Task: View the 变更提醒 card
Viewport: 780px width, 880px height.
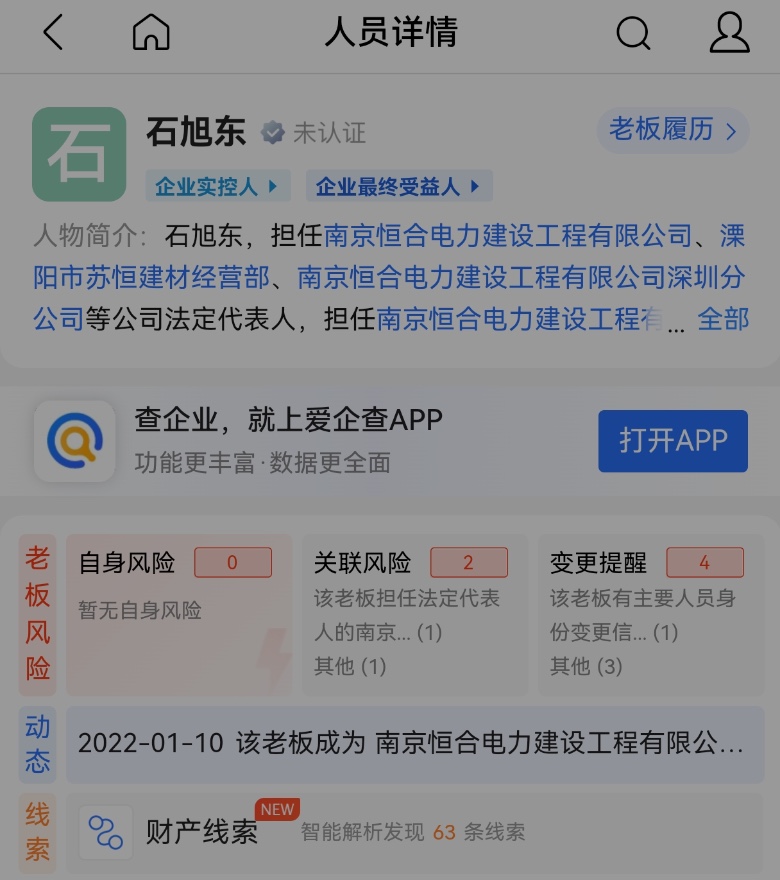Action: pyautogui.click(x=650, y=613)
